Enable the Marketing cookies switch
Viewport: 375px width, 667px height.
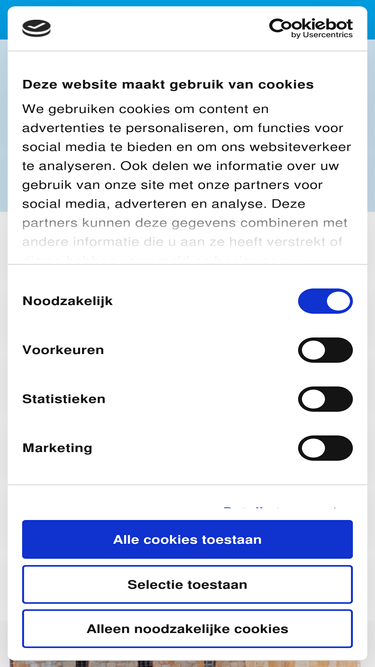325,448
